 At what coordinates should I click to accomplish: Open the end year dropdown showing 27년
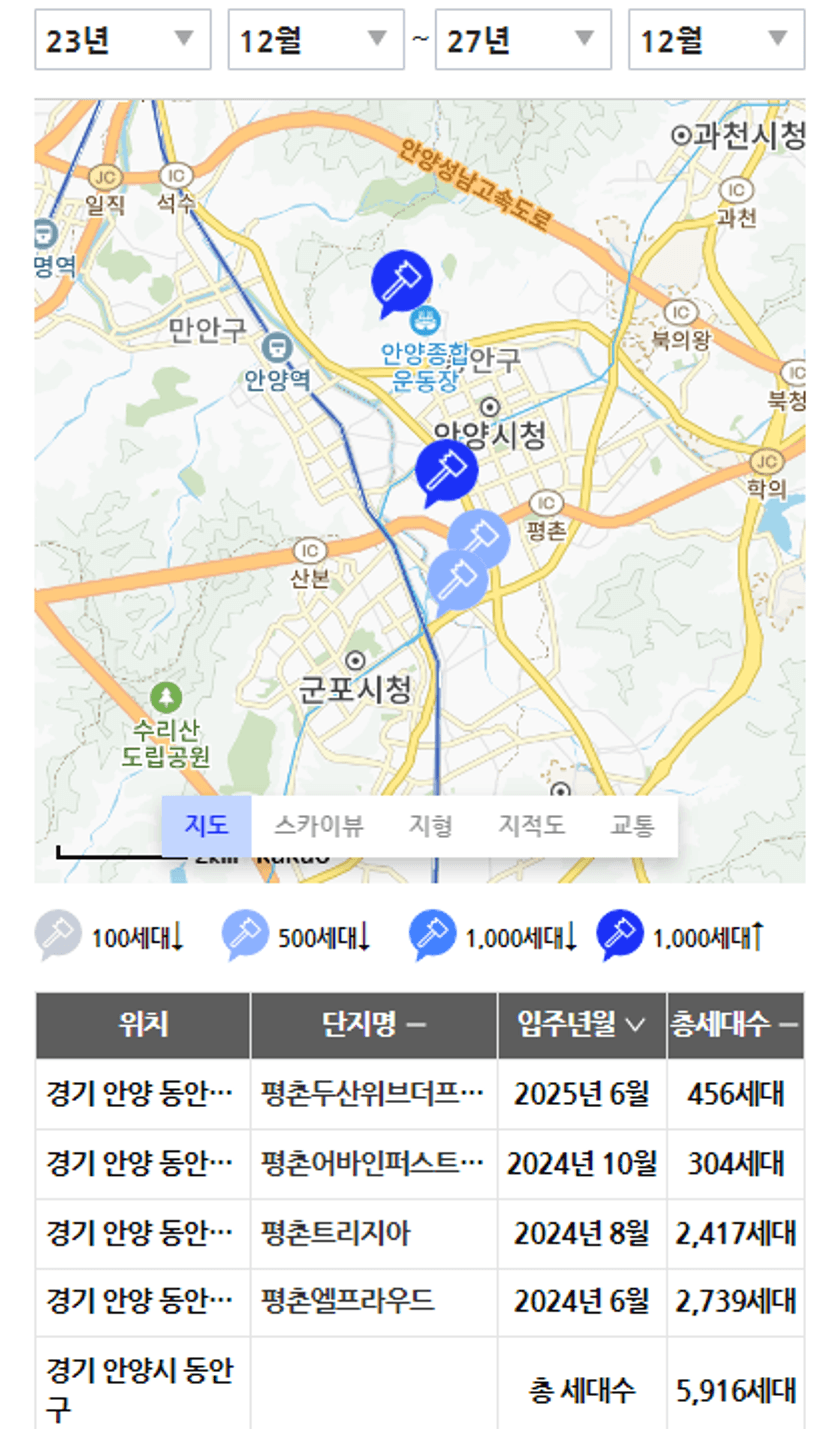coord(523,40)
